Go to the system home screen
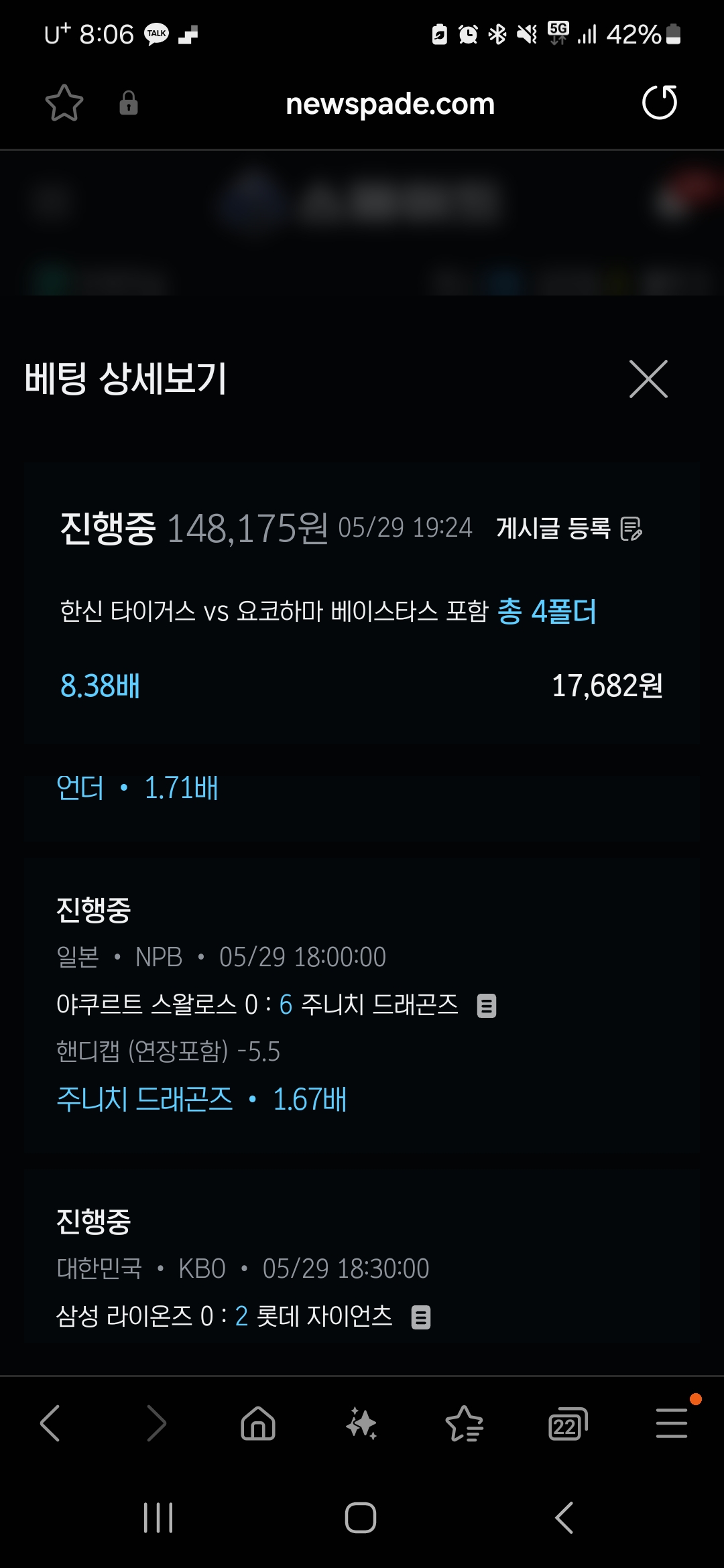Image resolution: width=724 pixels, height=1568 pixels. tap(361, 1518)
